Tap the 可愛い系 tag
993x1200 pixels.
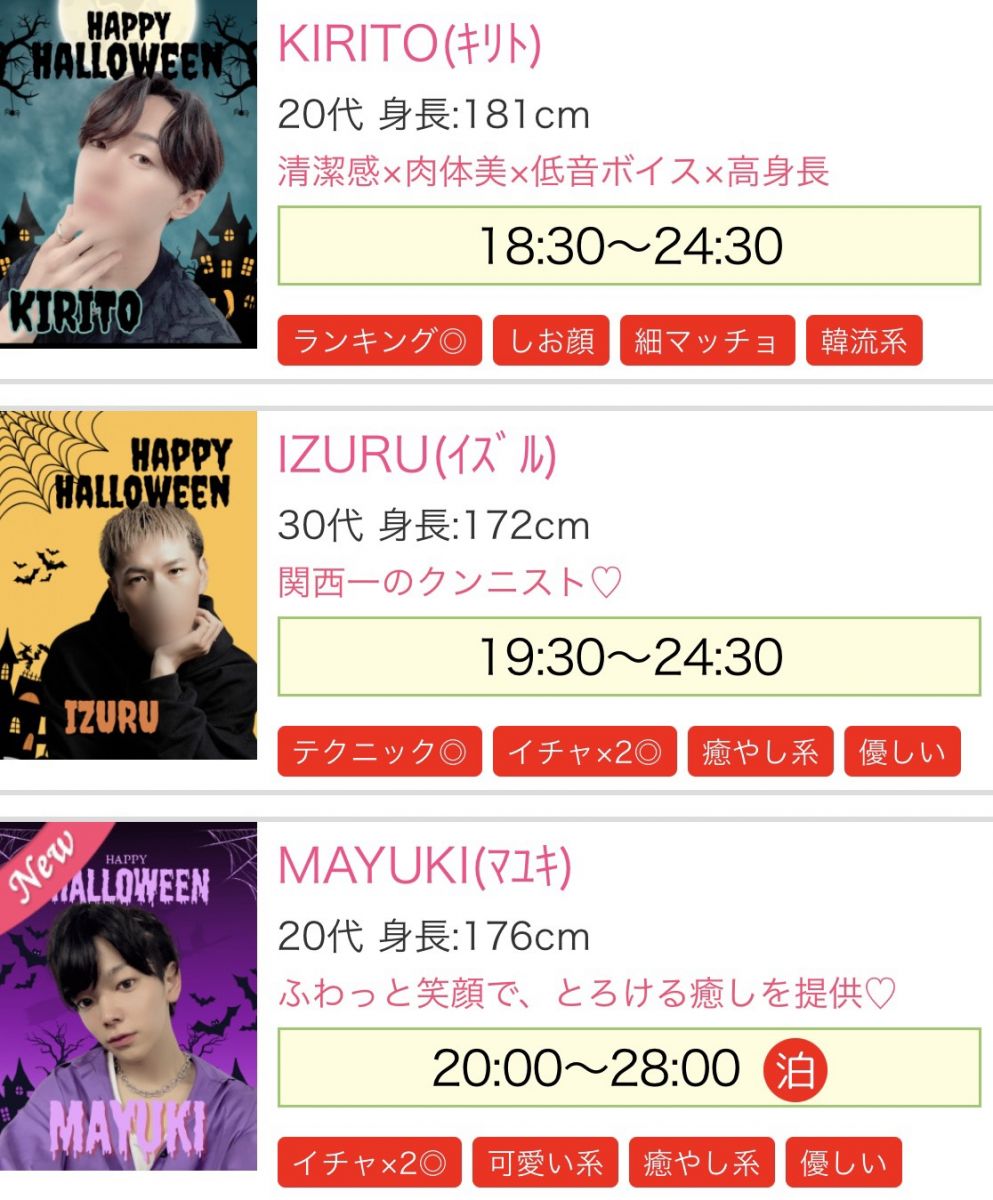click(545, 1163)
